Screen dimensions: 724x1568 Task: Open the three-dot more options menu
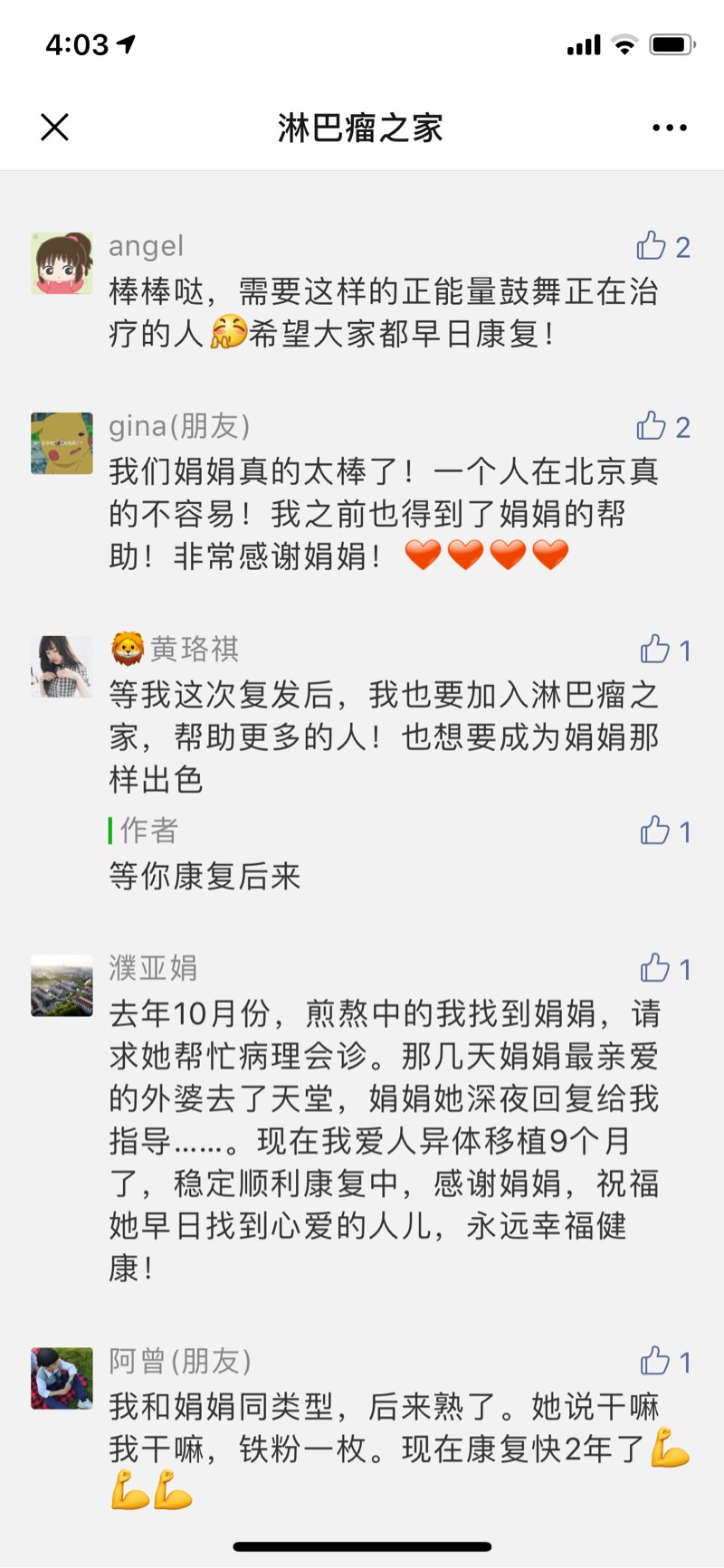[x=669, y=128]
